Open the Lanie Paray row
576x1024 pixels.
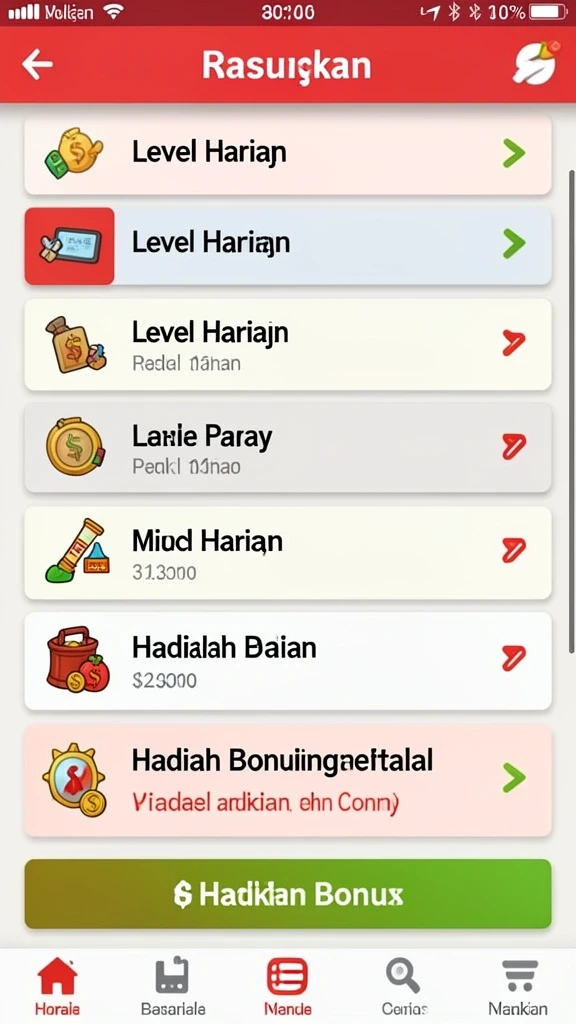tap(288, 447)
